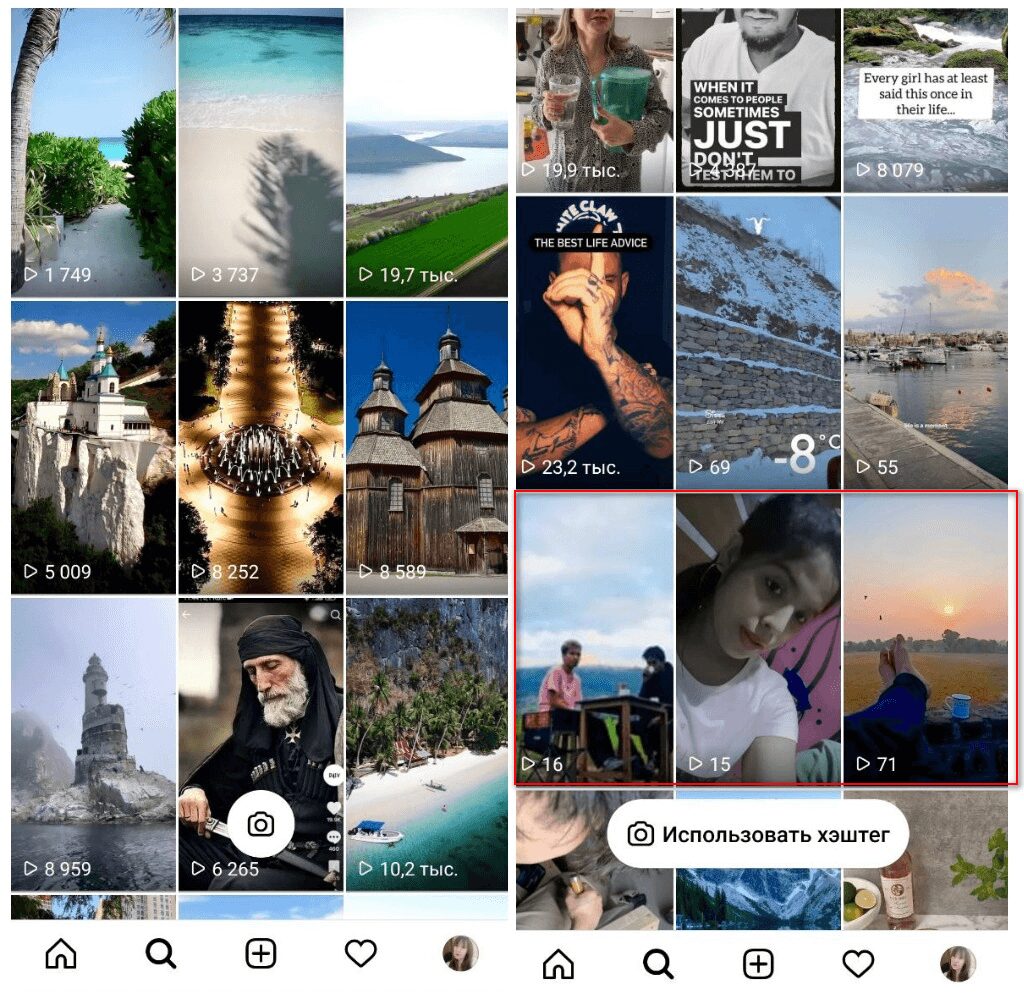Open the wooden church reel with 8 589 views
The width and height of the screenshot is (1024, 1000).
coord(427,445)
